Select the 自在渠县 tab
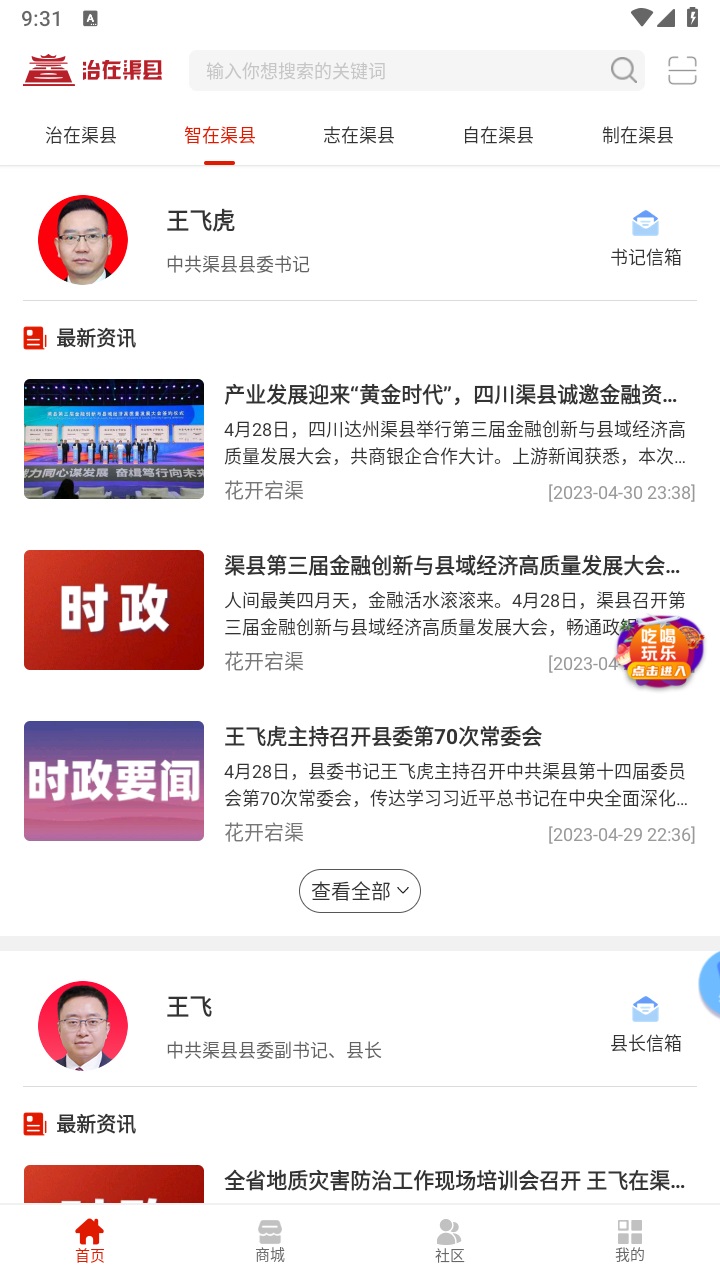 (x=497, y=134)
